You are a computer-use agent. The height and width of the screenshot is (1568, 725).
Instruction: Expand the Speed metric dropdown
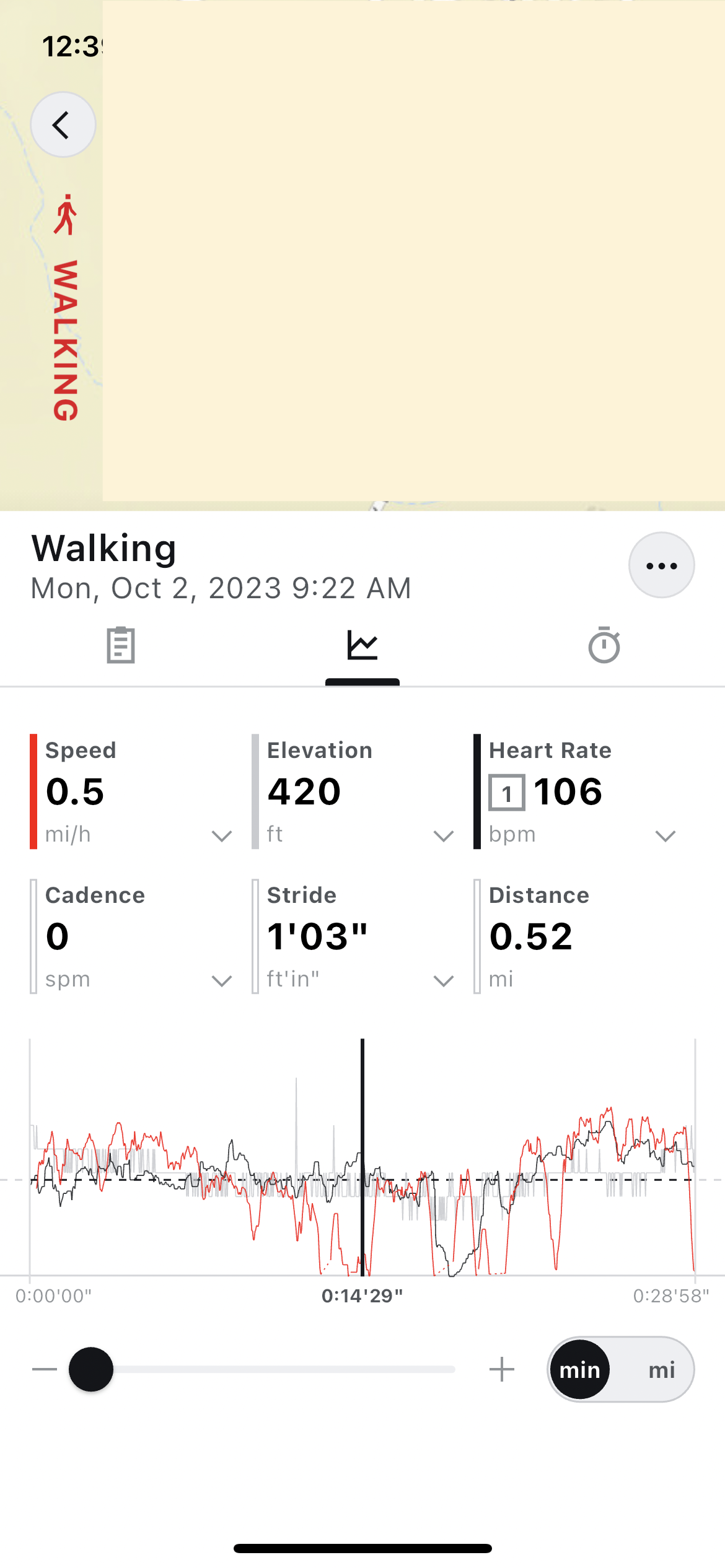point(222,836)
